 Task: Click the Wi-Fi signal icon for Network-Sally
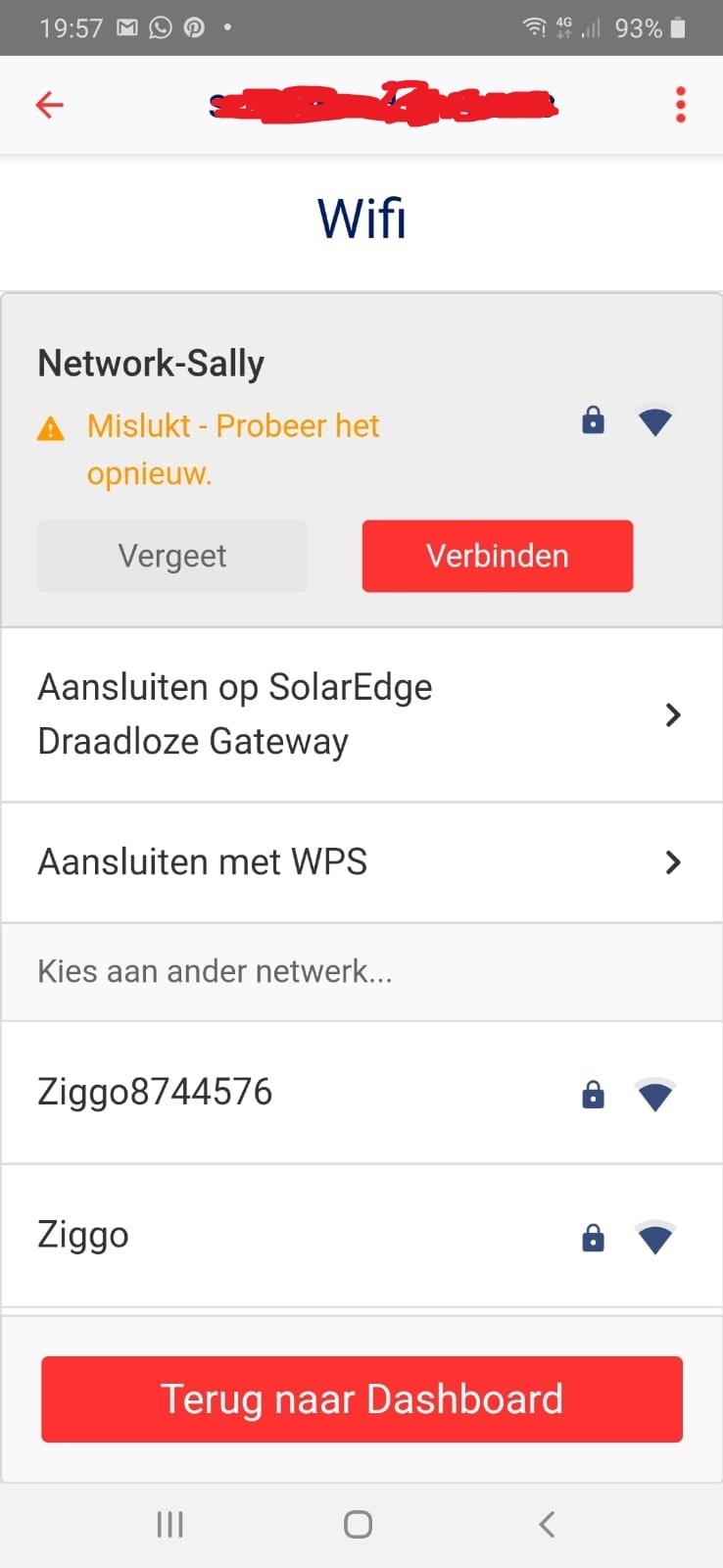[654, 421]
